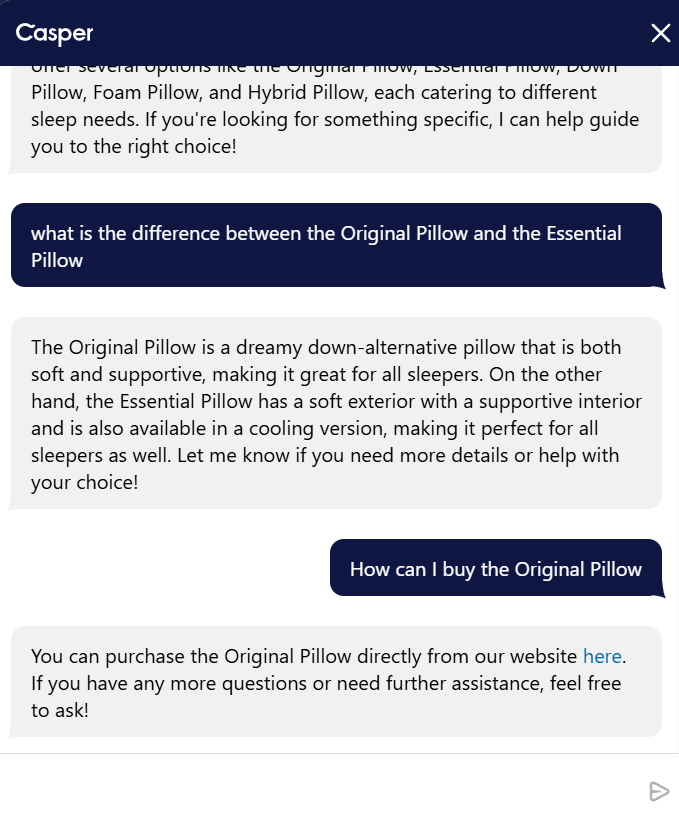
Task: Send the chat message
Action: point(658,792)
